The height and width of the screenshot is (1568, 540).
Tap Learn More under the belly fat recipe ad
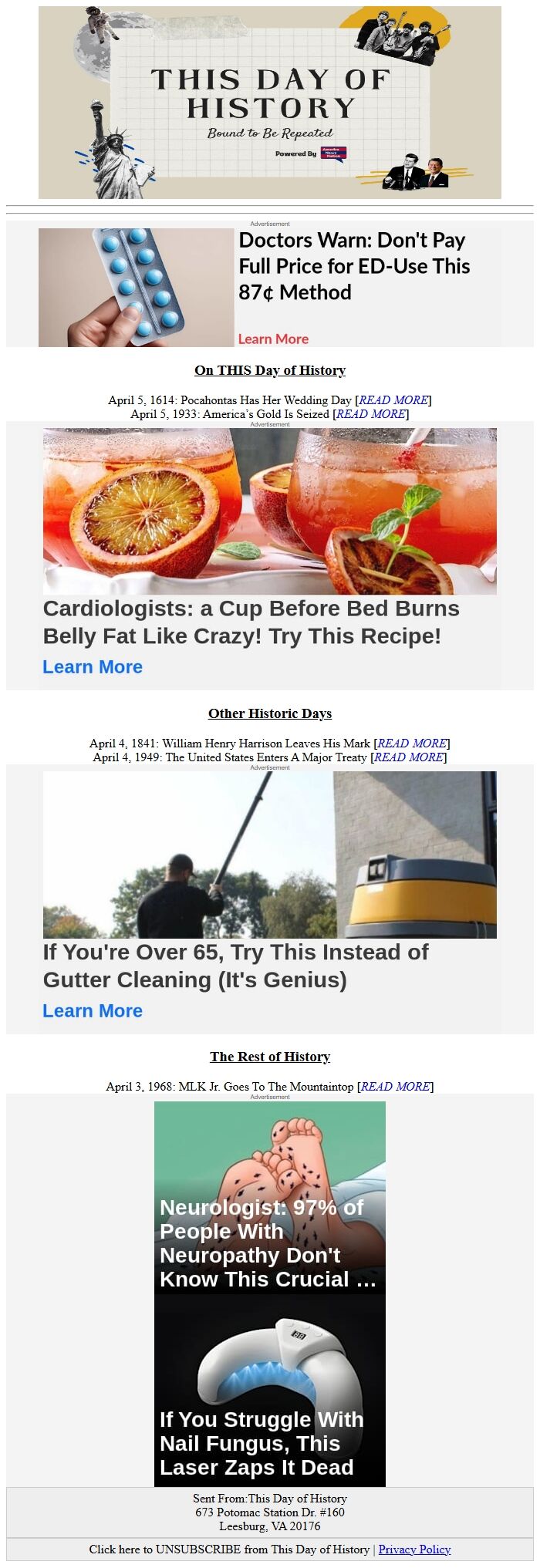click(x=93, y=666)
